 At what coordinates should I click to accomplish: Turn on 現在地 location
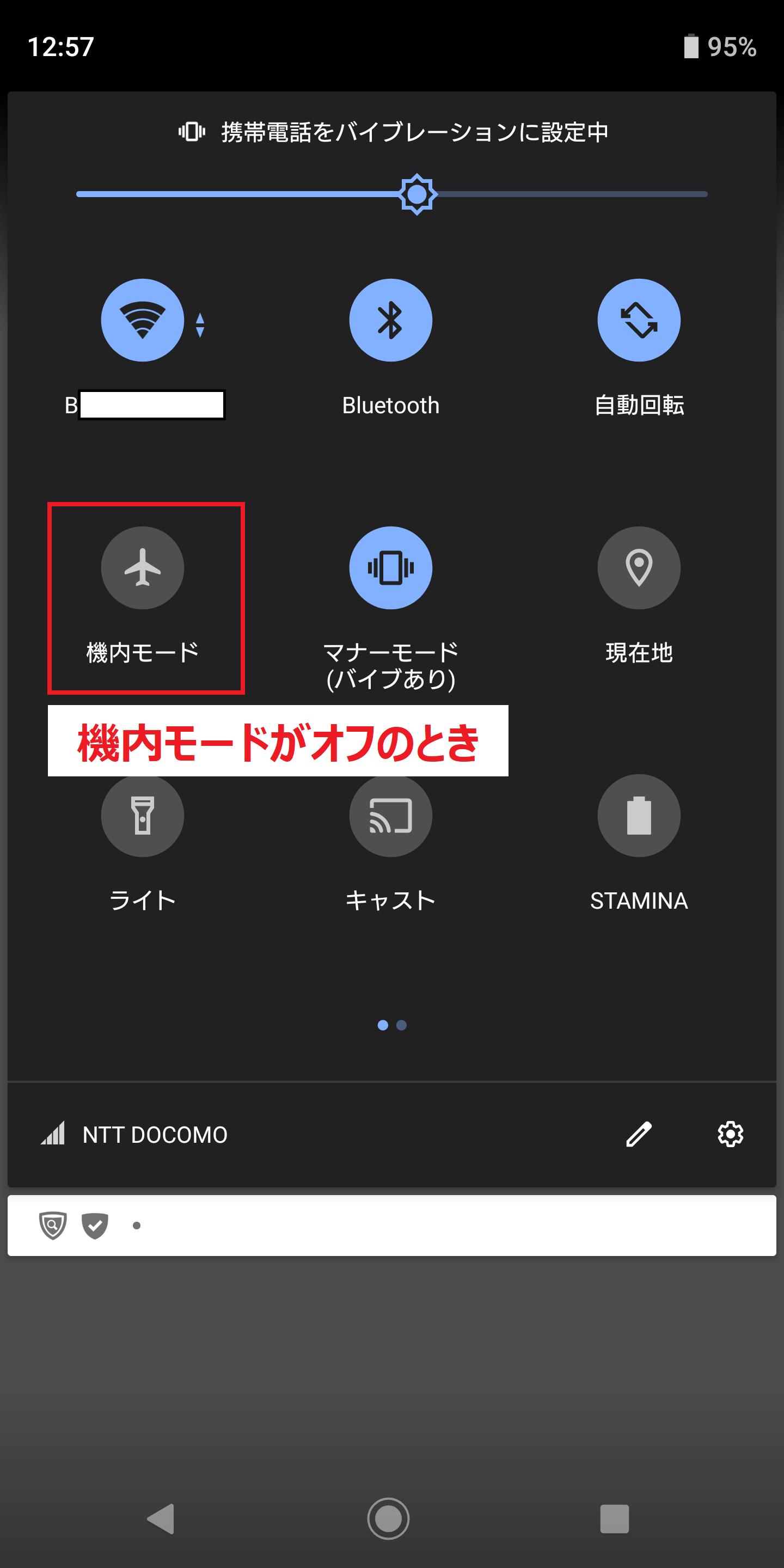coord(639,567)
